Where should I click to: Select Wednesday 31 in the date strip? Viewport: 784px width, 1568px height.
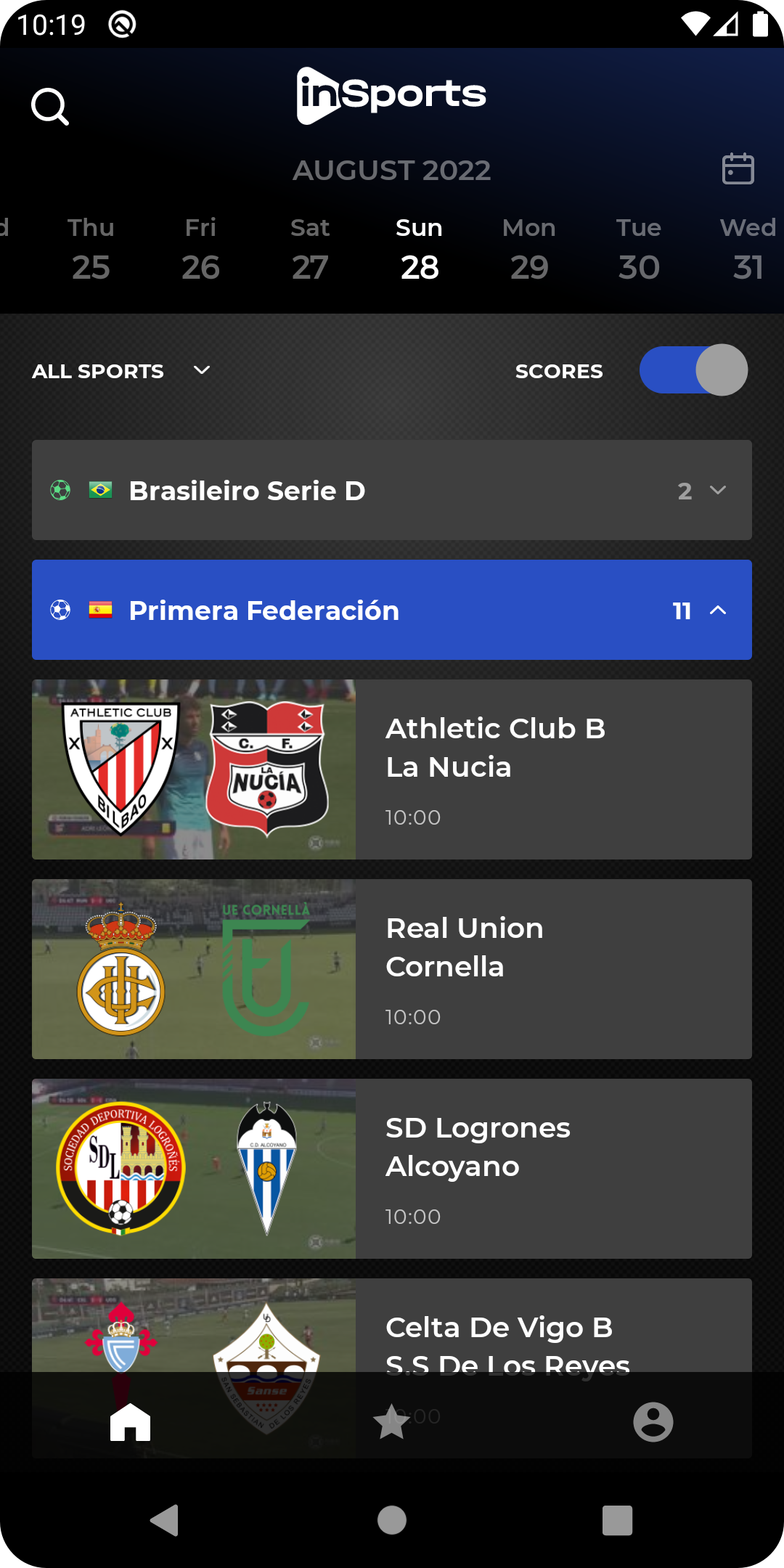pyautogui.click(x=748, y=249)
